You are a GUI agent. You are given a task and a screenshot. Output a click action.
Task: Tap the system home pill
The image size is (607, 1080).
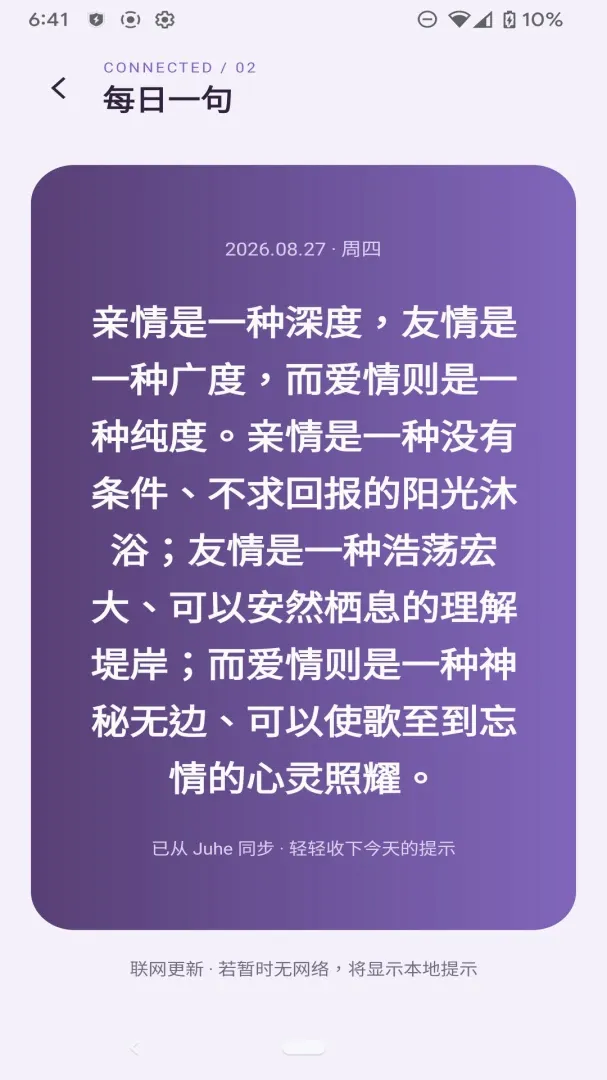click(x=303, y=1048)
